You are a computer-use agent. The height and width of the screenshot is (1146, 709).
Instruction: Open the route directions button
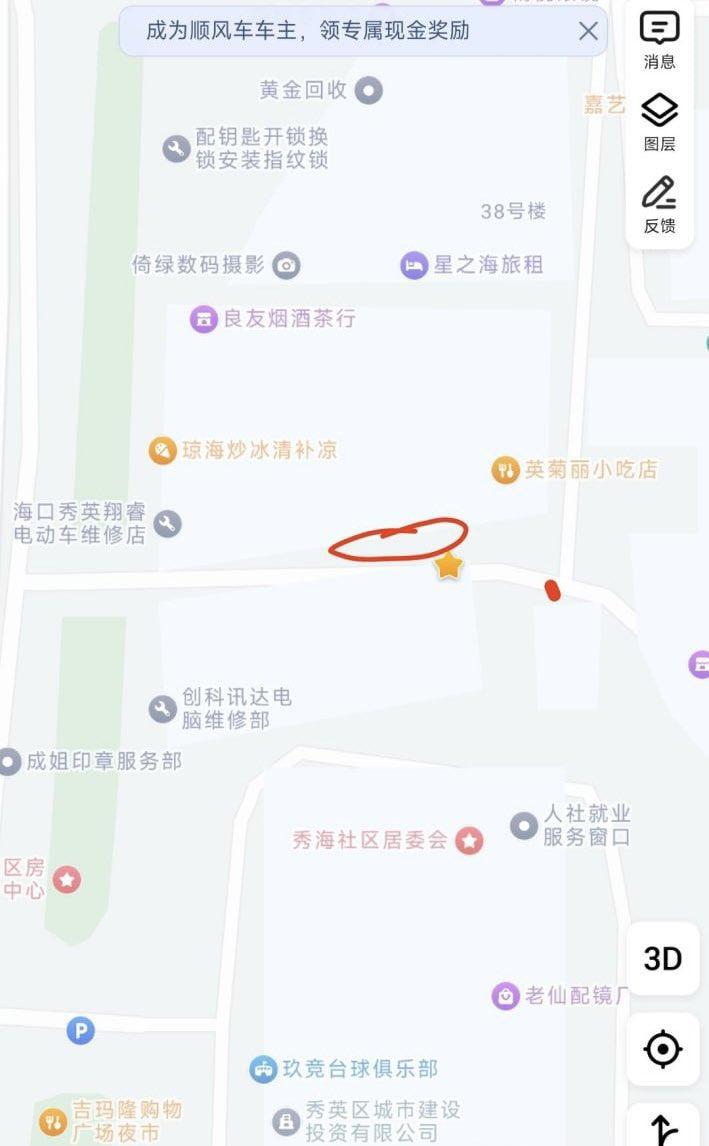tap(664, 1128)
